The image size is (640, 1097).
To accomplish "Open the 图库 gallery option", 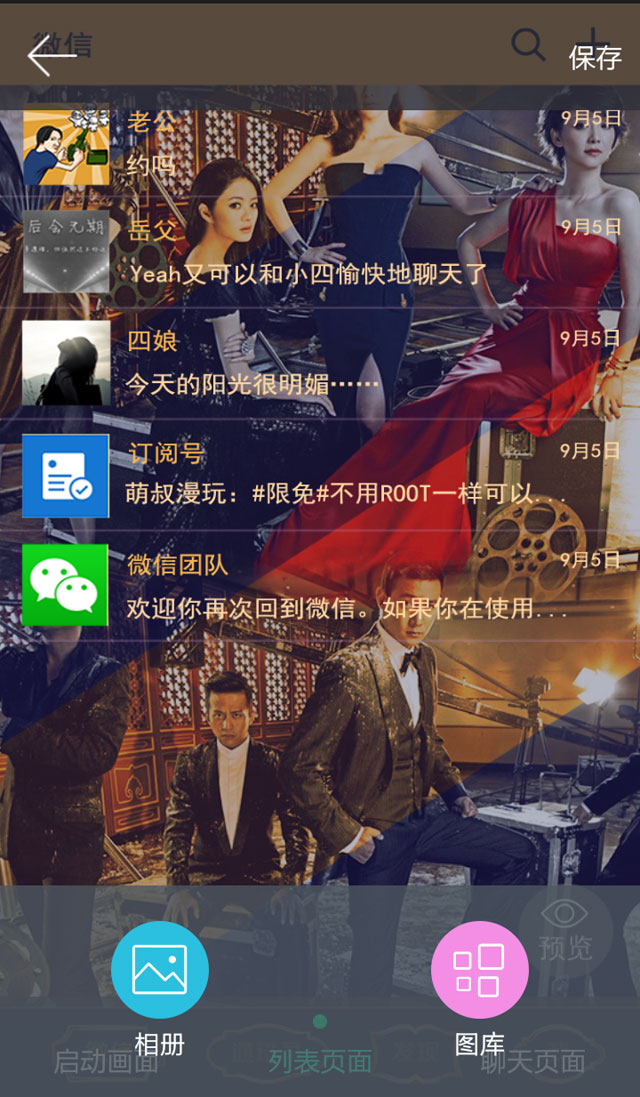I will pos(480,970).
